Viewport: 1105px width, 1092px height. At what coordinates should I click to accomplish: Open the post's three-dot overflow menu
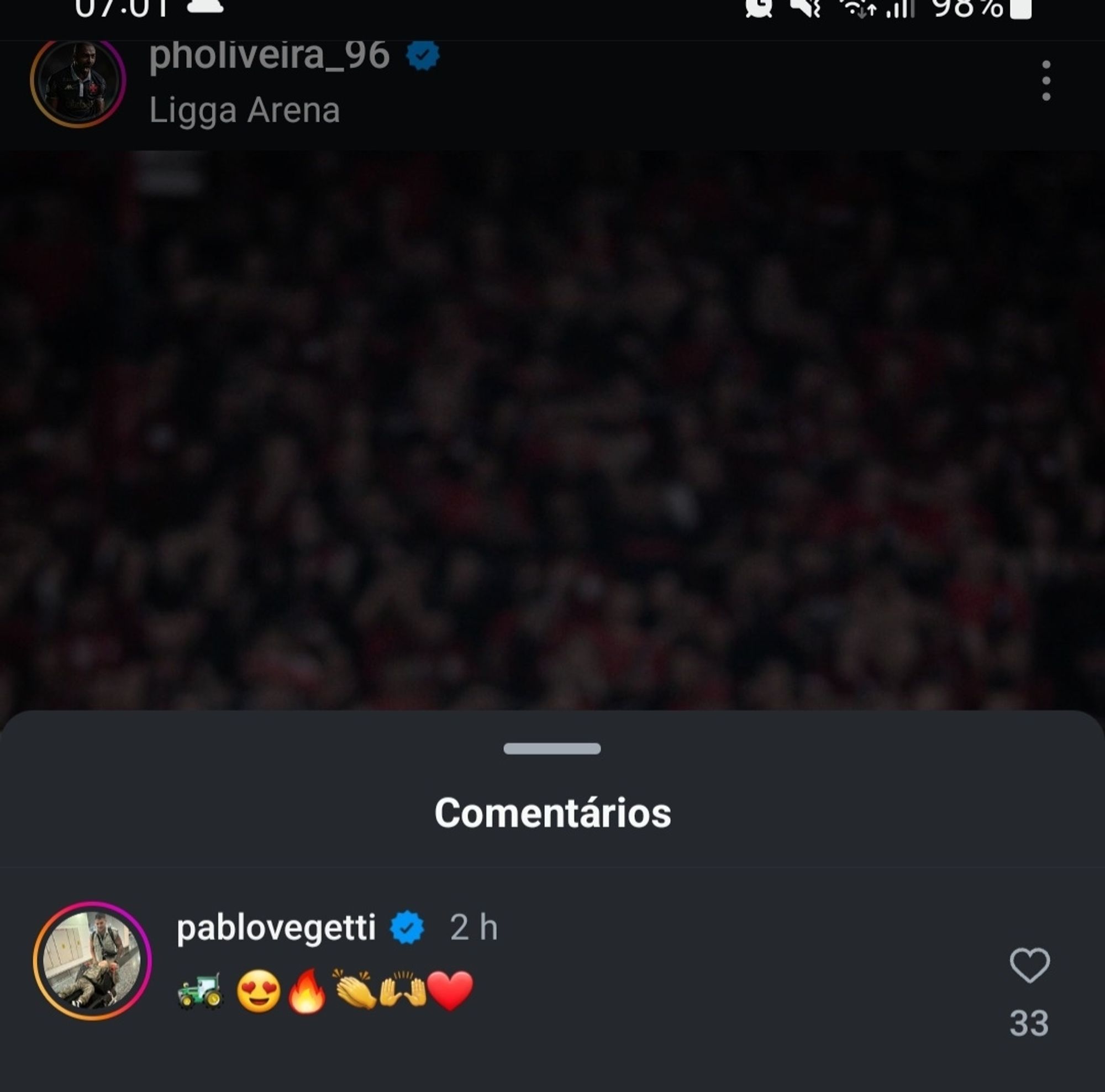tap(1045, 81)
